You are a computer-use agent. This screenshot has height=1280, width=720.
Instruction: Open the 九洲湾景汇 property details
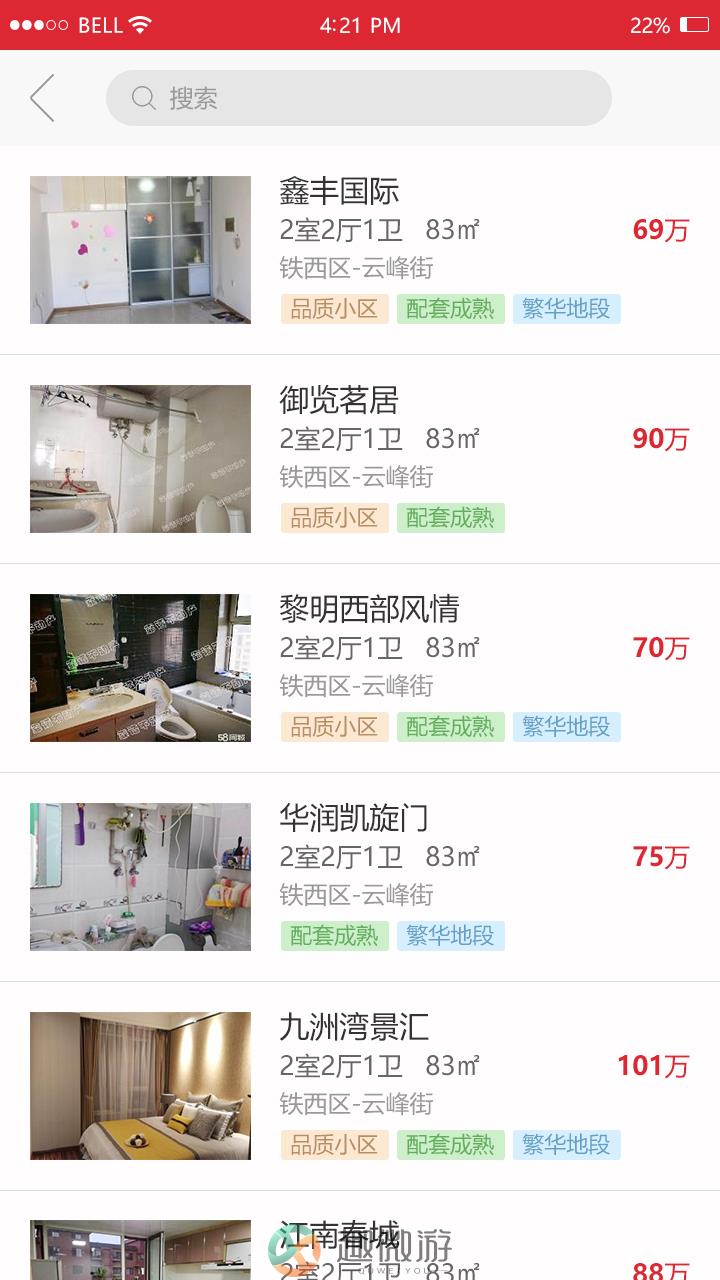pyautogui.click(x=360, y=1086)
